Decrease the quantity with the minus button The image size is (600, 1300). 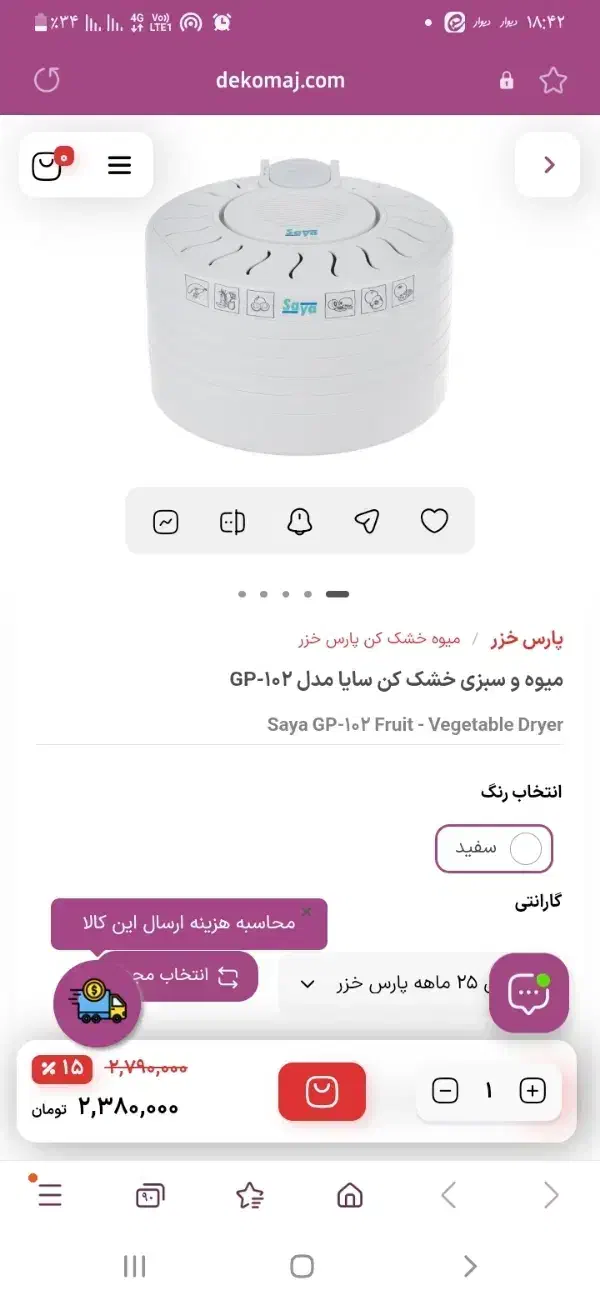click(445, 1091)
